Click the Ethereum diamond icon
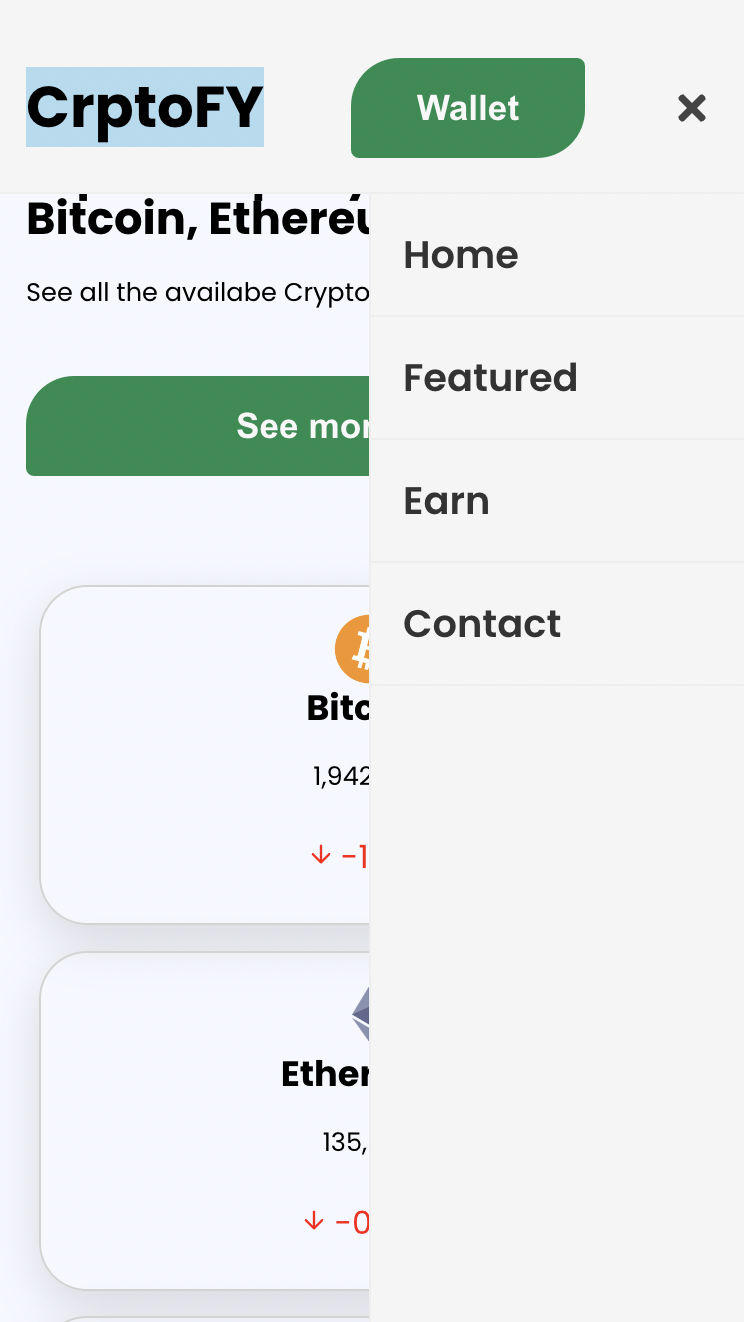 (x=364, y=1014)
